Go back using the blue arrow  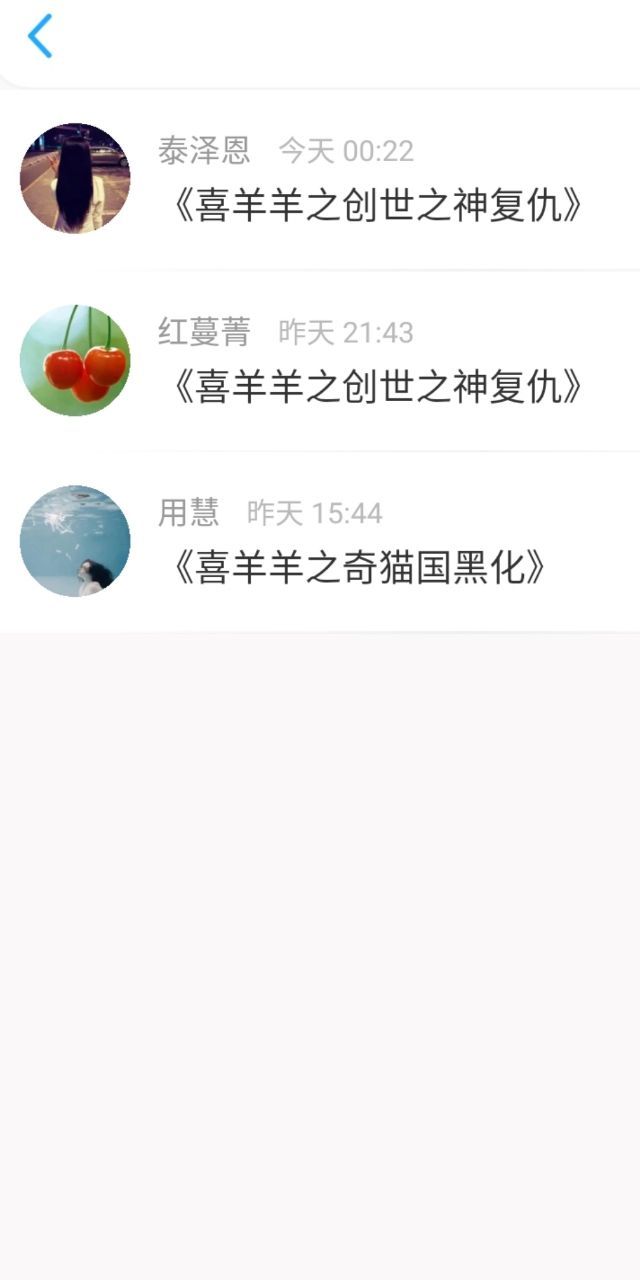[39, 37]
